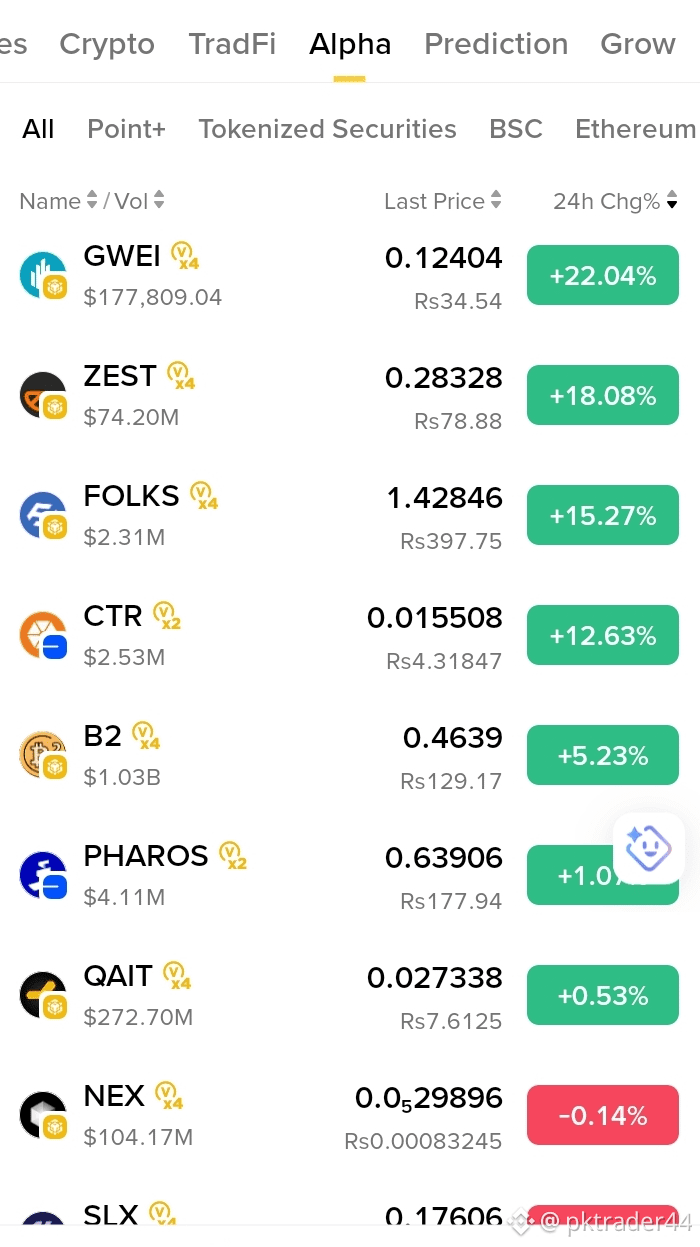Viewport: 700px width, 1247px height.
Task: Open the floating AI assistant icon
Action: (x=648, y=848)
